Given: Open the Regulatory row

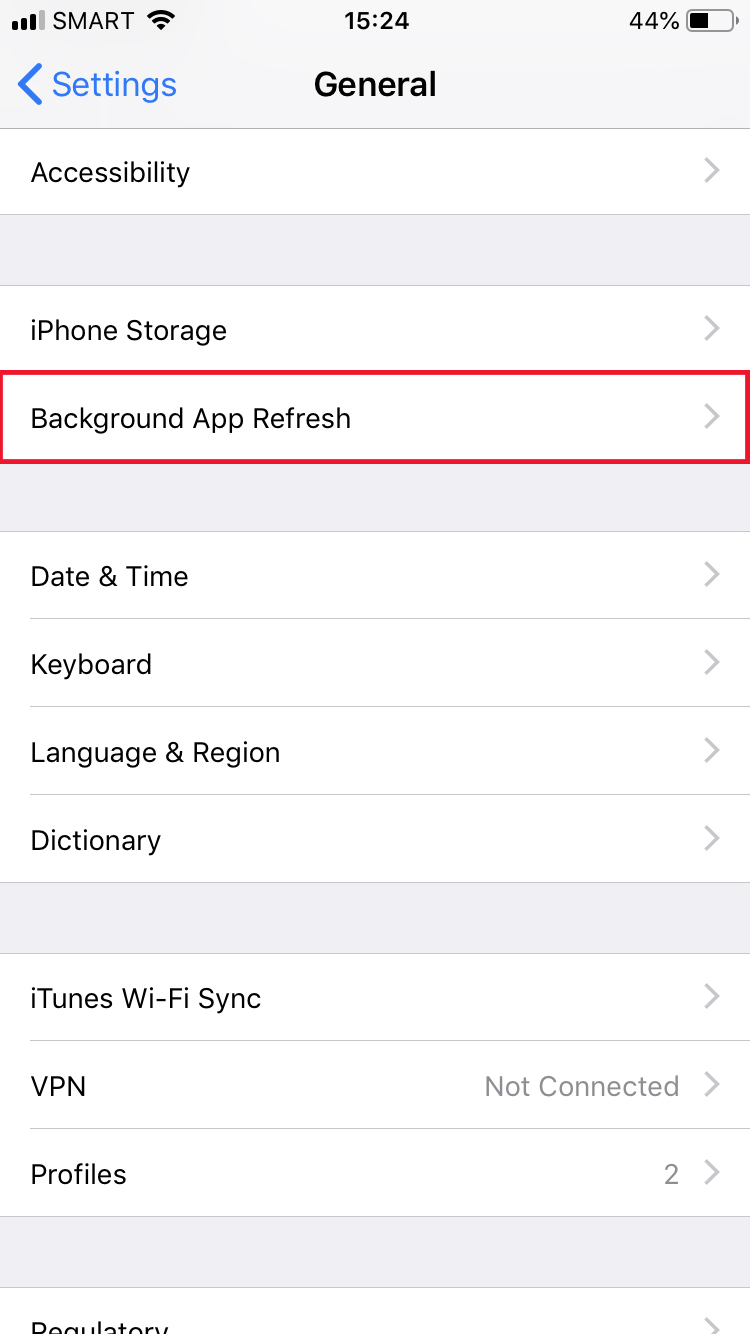Looking at the screenshot, I should [375, 1311].
